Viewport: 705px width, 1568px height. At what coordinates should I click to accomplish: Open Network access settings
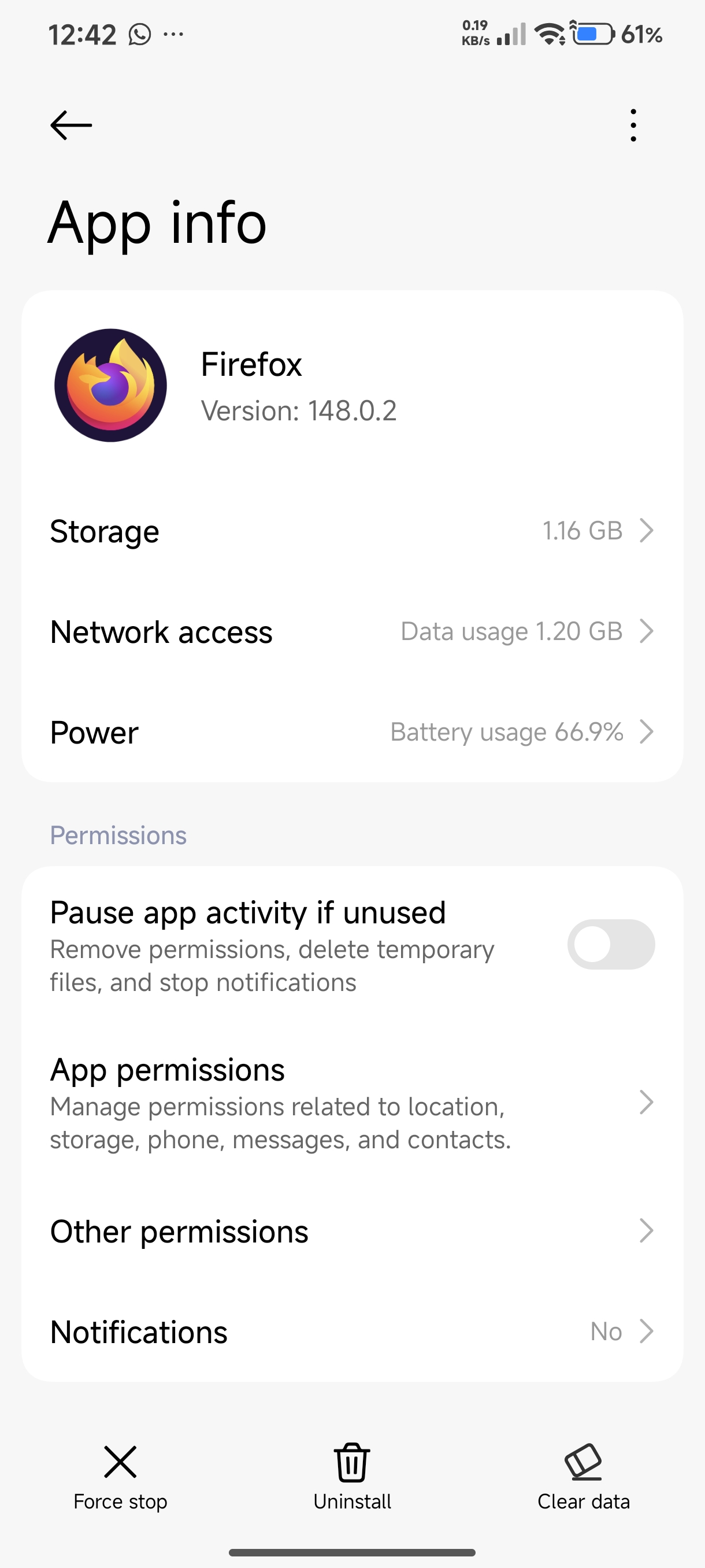(351, 631)
